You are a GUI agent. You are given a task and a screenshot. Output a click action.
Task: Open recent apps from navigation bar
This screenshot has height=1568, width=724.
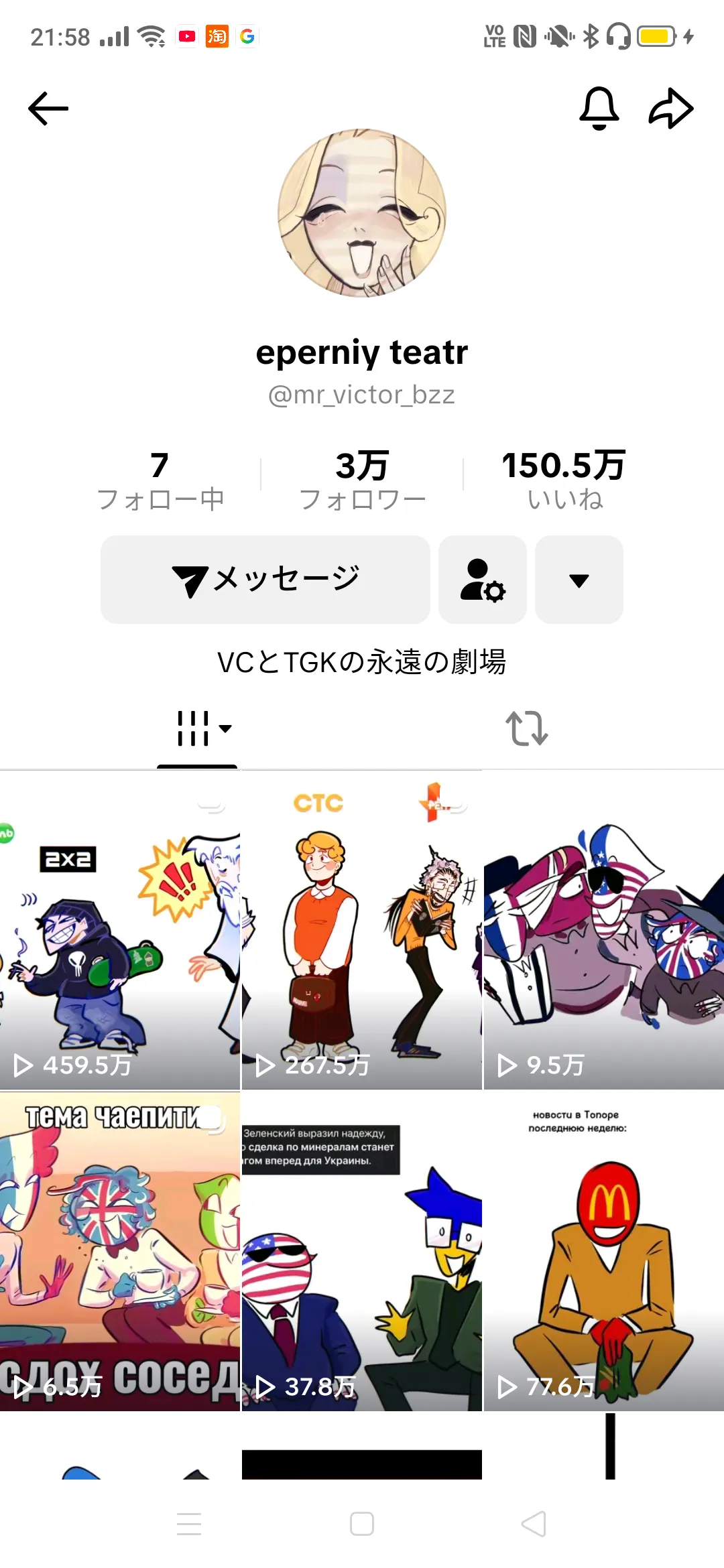point(189,1524)
